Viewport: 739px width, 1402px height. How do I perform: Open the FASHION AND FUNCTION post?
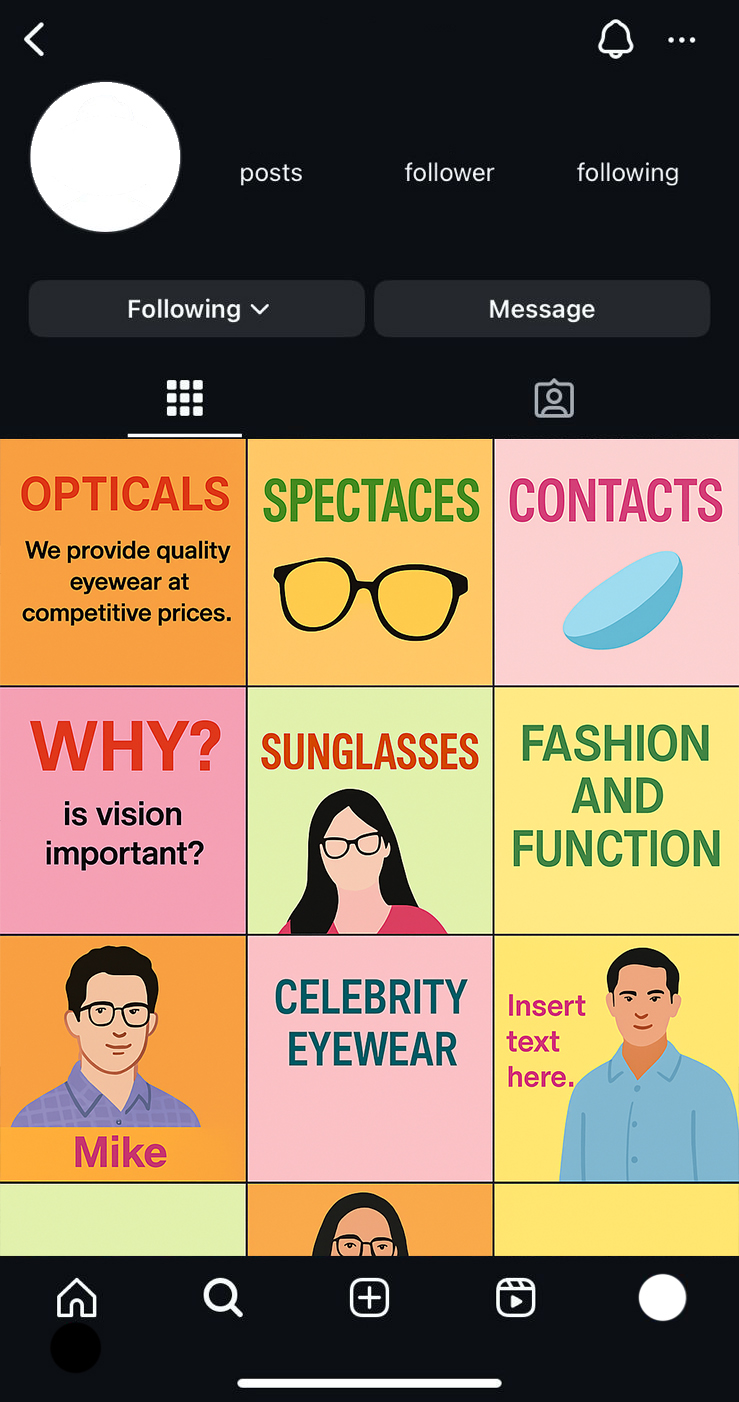click(617, 810)
